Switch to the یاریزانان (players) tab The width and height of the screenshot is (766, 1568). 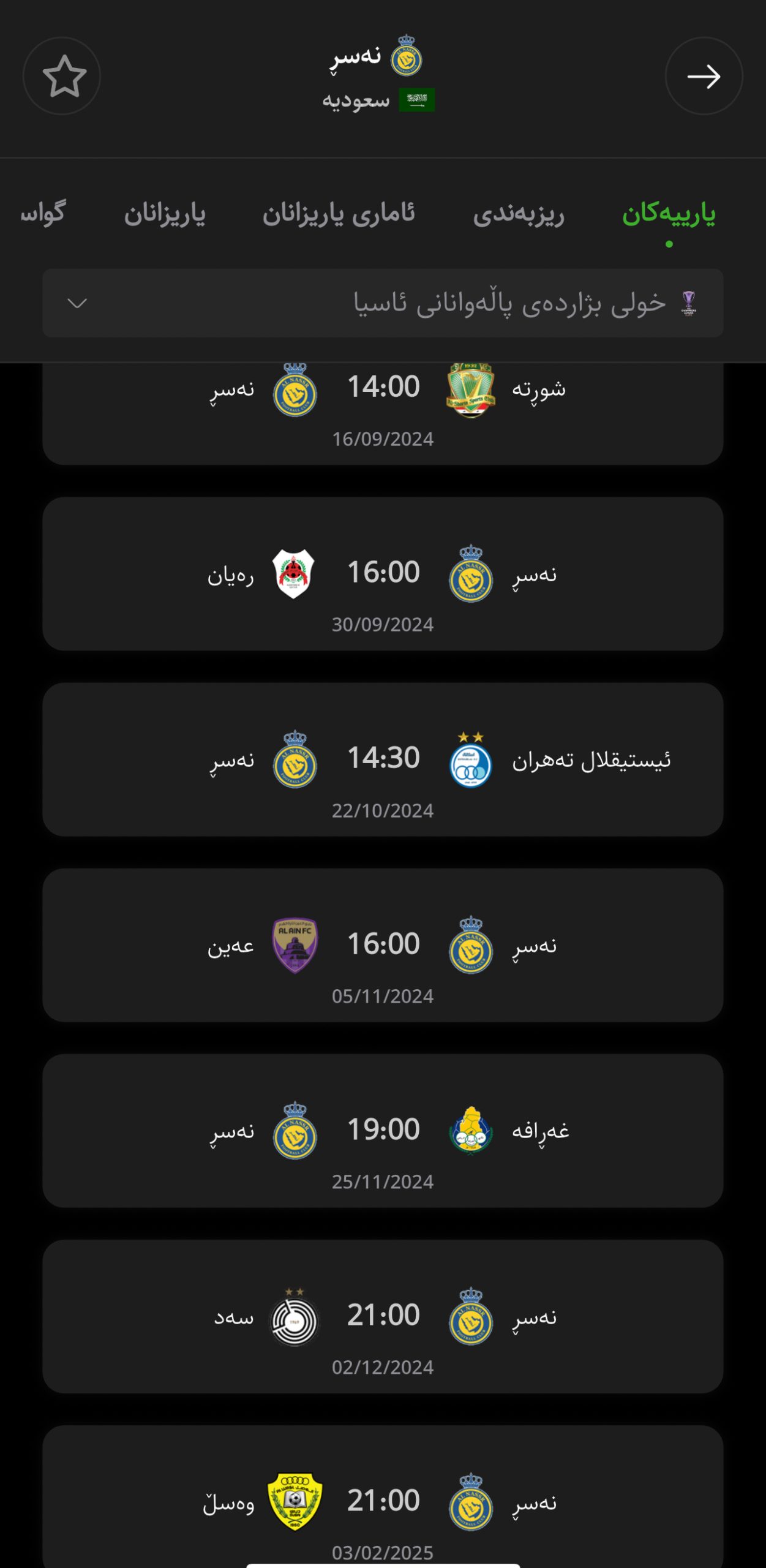[x=165, y=214]
